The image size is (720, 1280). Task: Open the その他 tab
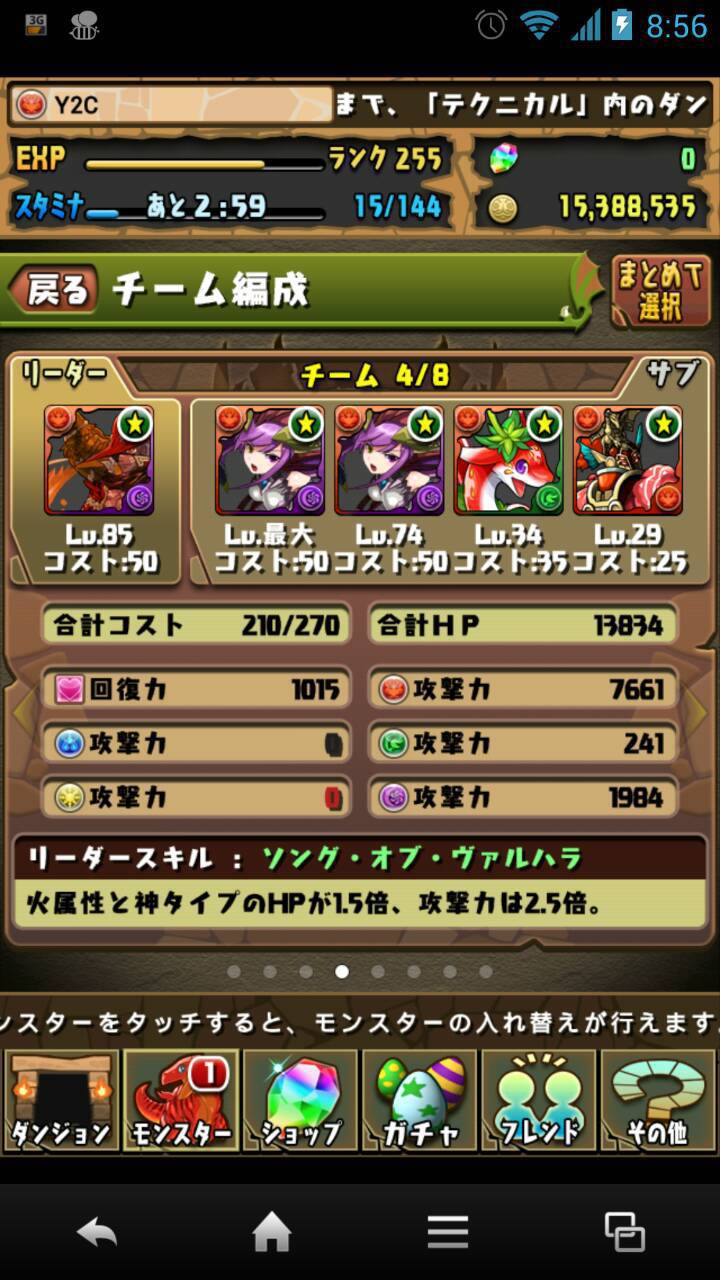(658, 1100)
